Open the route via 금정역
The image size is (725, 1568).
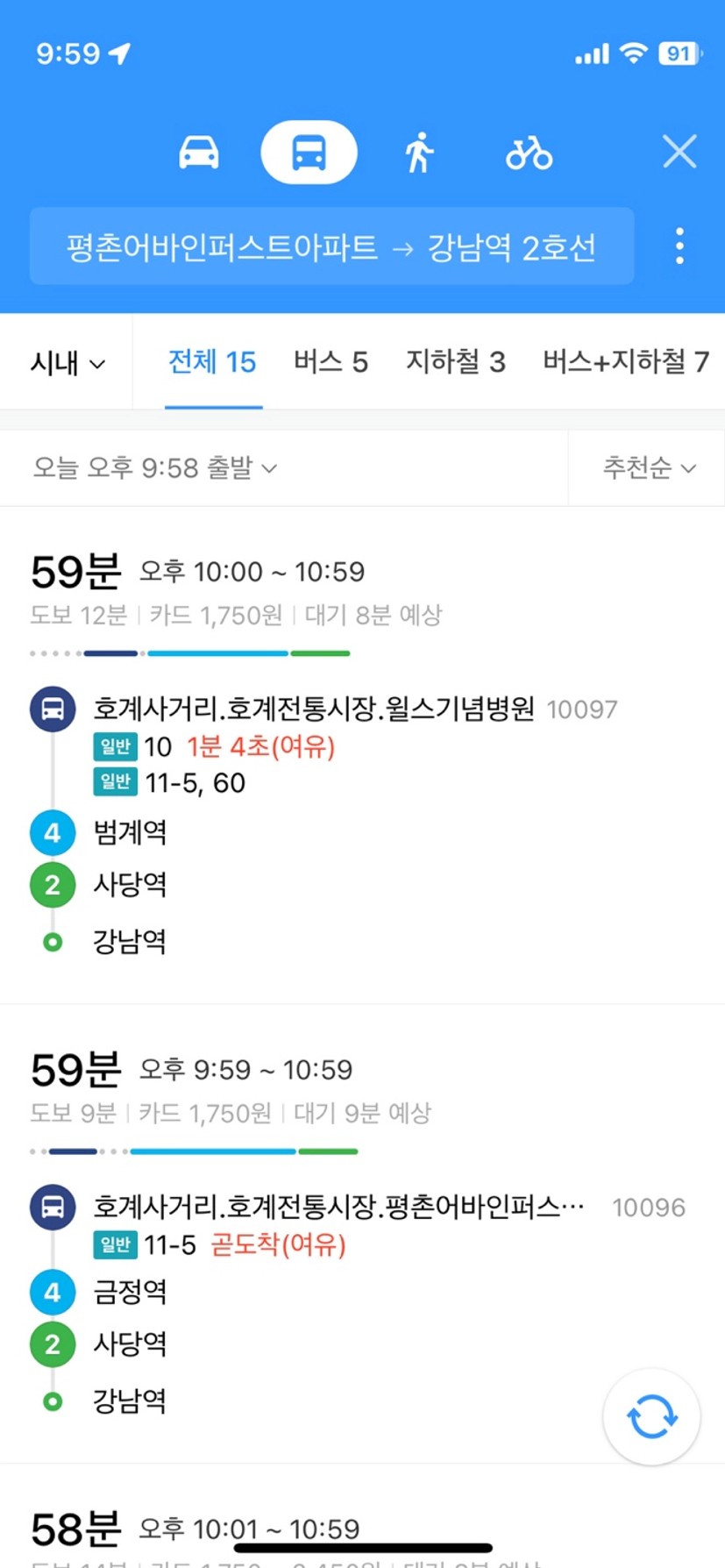[362, 1235]
